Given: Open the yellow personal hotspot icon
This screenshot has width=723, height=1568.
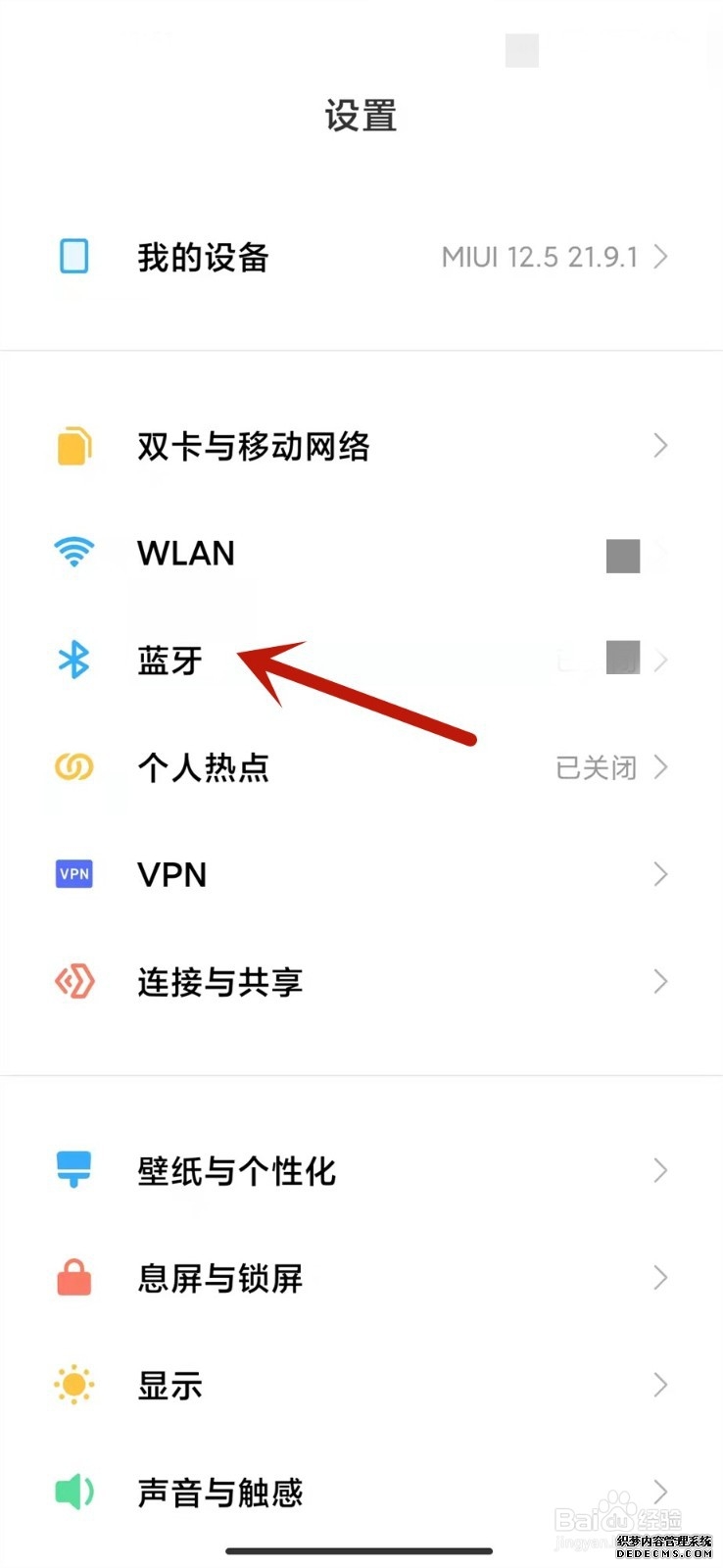Looking at the screenshot, I should (73, 768).
